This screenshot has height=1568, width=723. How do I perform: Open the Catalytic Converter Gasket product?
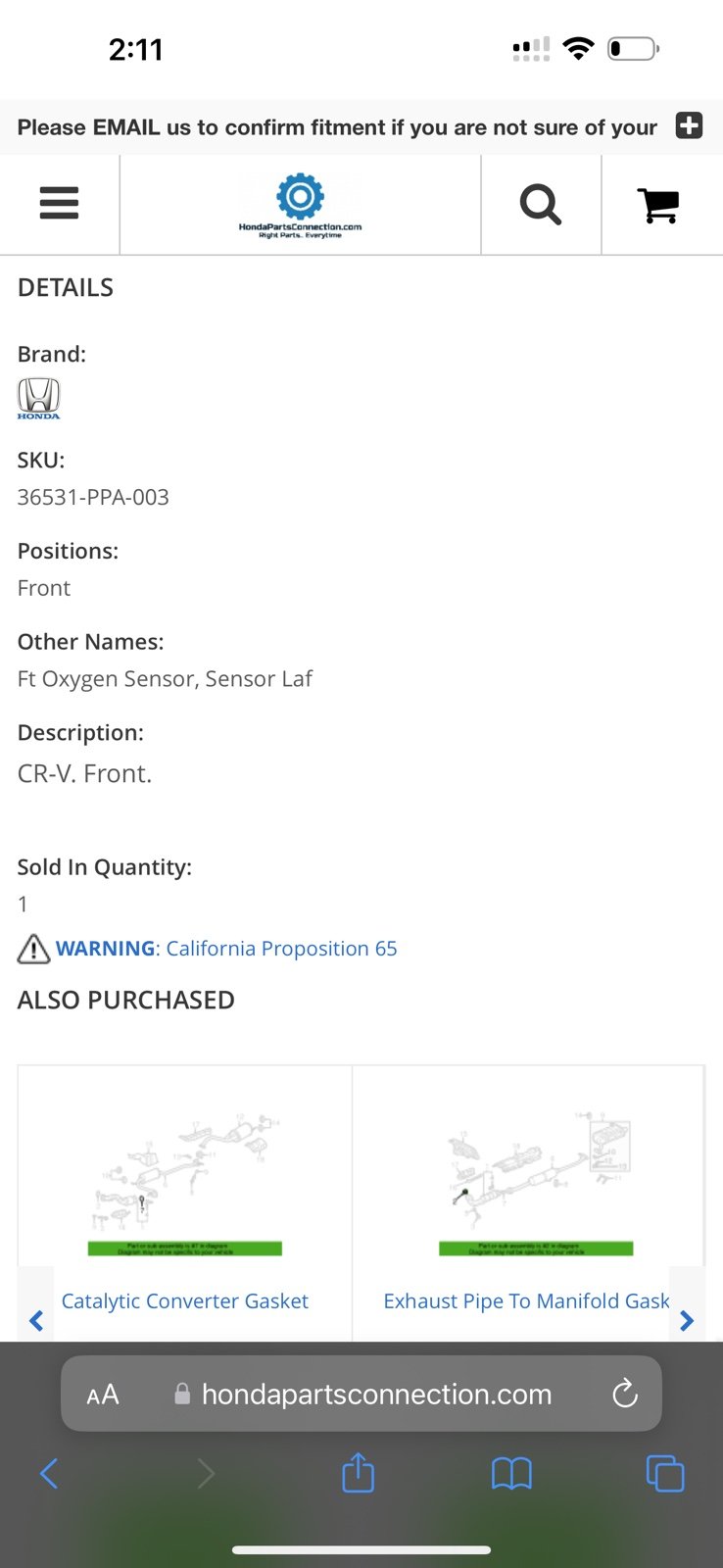(x=184, y=1301)
